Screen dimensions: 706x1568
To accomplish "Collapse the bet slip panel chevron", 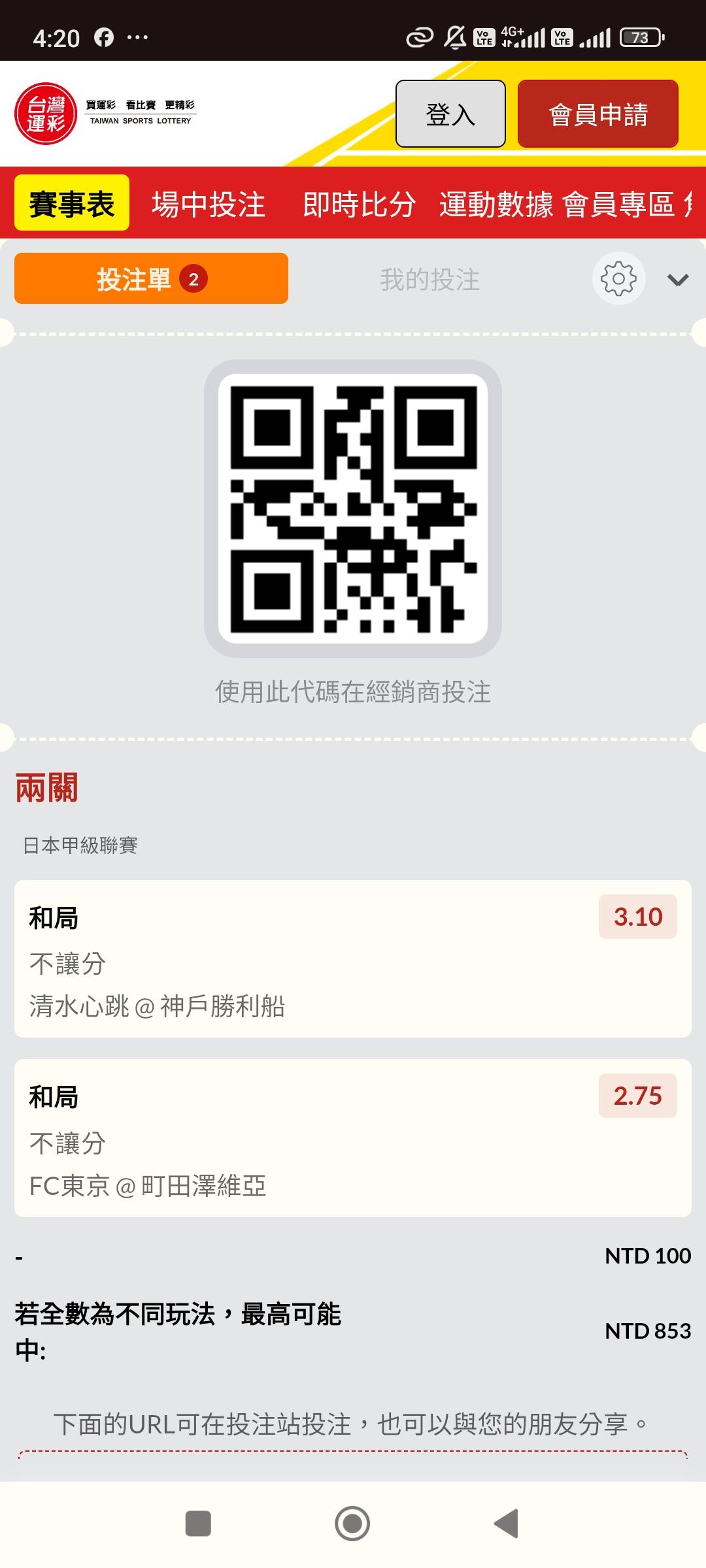I will click(678, 280).
